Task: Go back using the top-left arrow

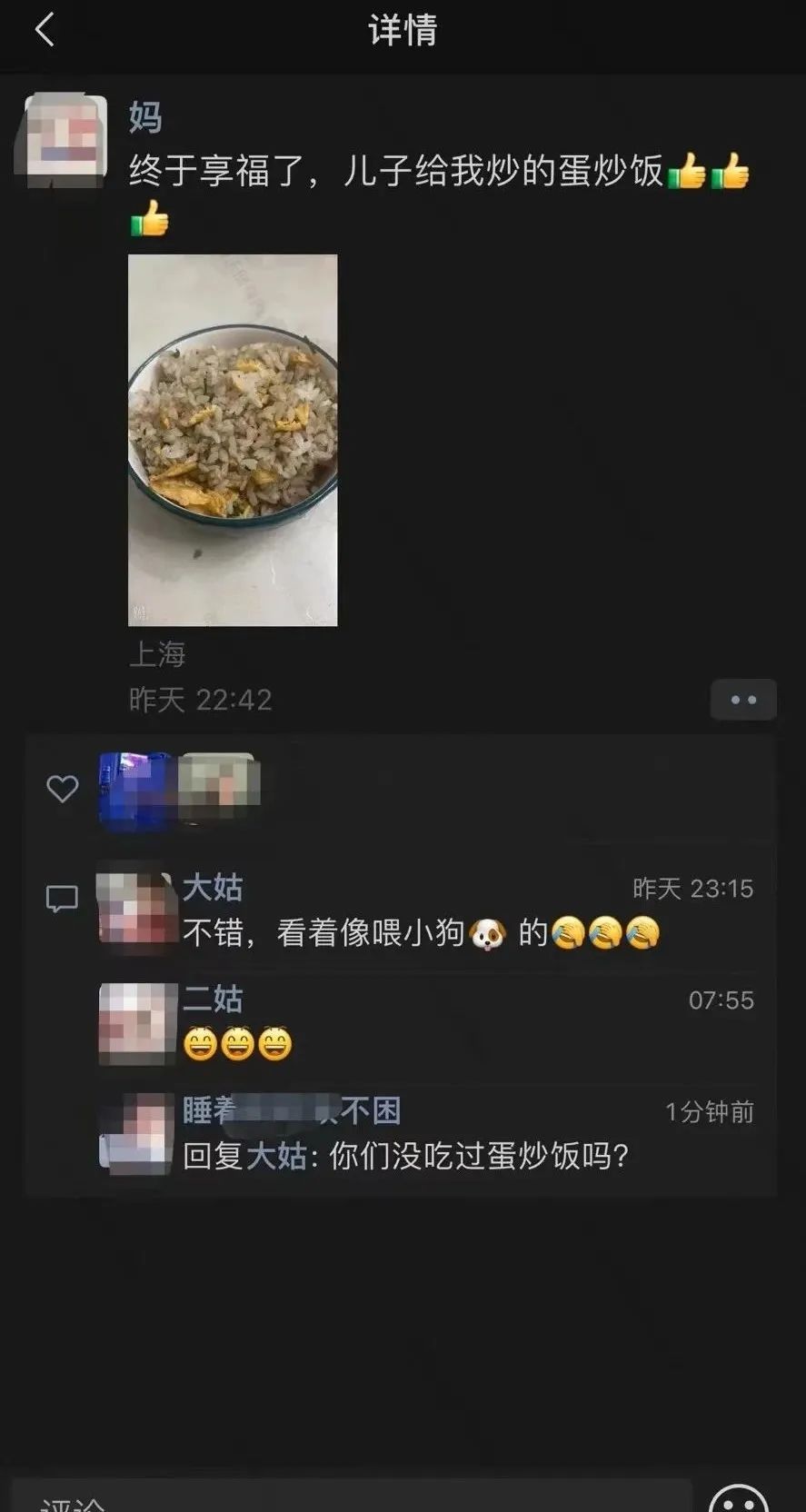Action: point(45,30)
